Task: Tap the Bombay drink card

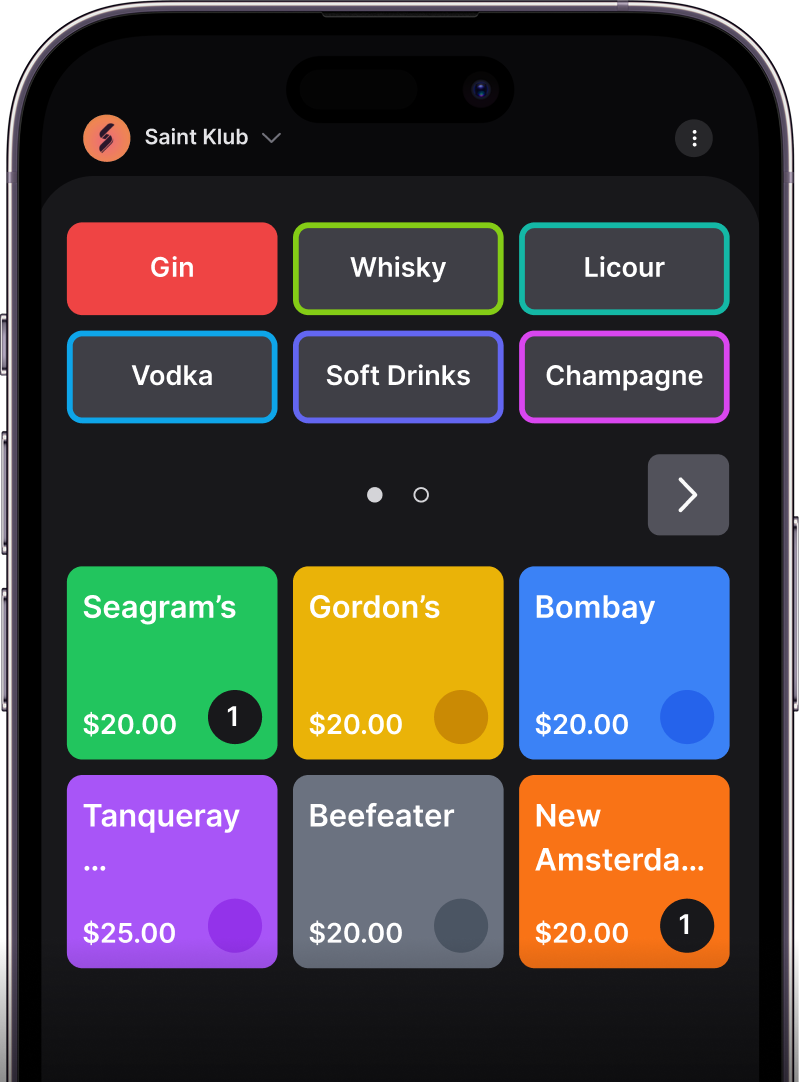Action: (x=624, y=662)
